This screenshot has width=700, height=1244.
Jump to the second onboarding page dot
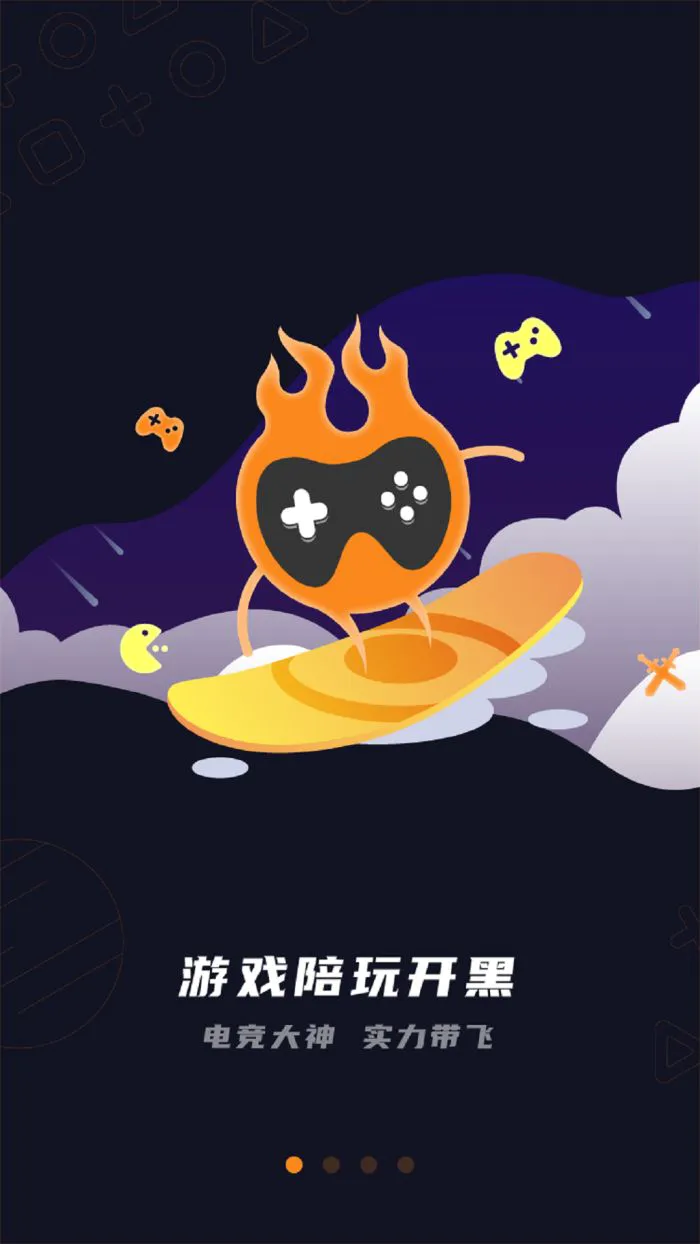click(x=331, y=1165)
